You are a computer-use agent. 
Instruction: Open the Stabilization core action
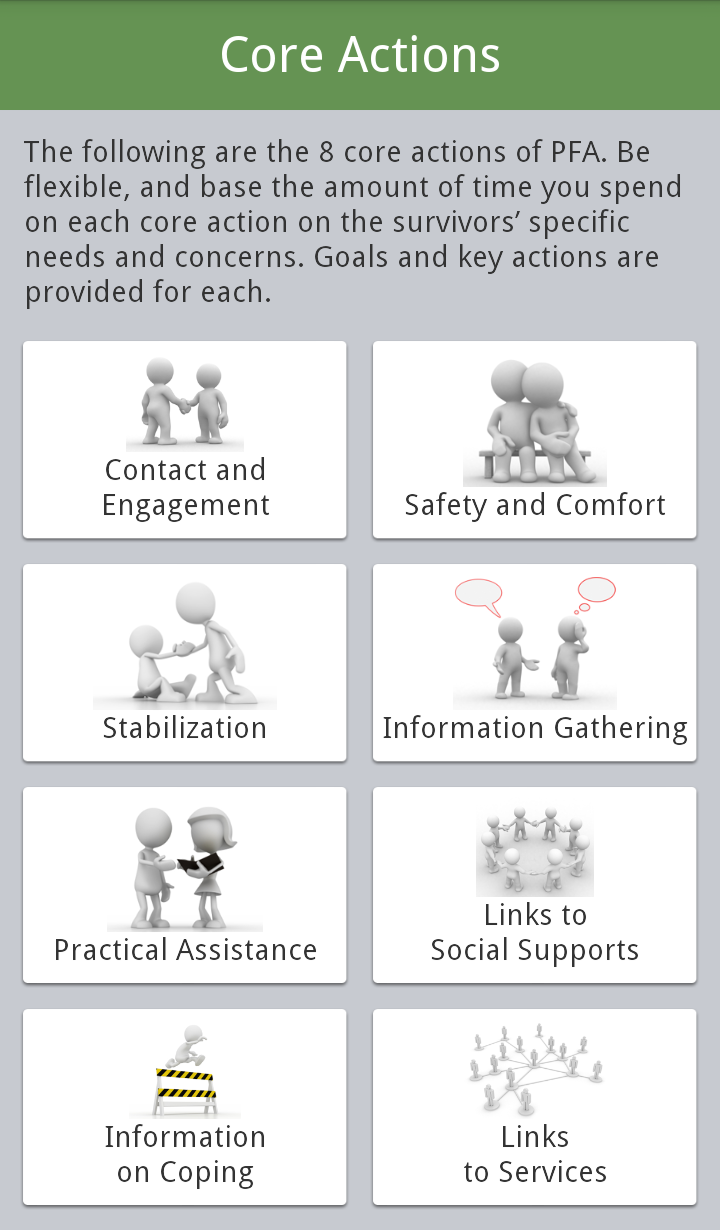(x=185, y=663)
